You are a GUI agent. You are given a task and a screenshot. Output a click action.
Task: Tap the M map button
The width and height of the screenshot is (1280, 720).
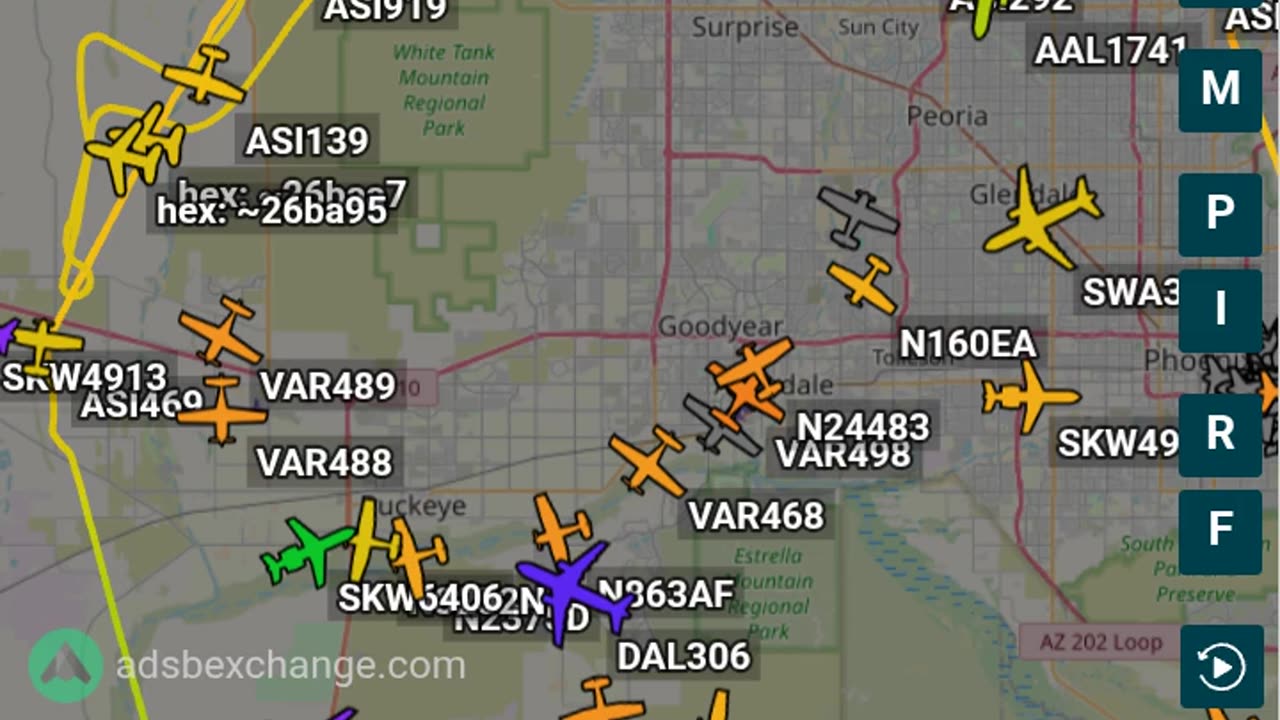[1220, 90]
